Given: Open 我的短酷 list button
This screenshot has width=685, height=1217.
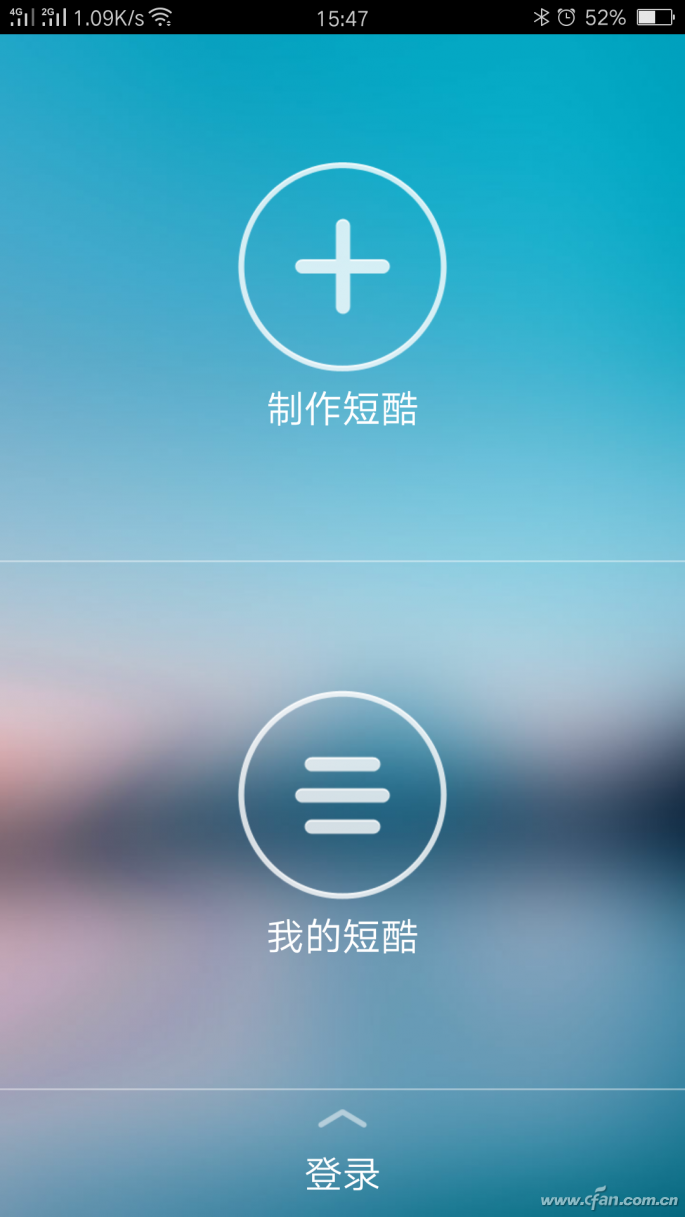Looking at the screenshot, I should coord(342,795).
